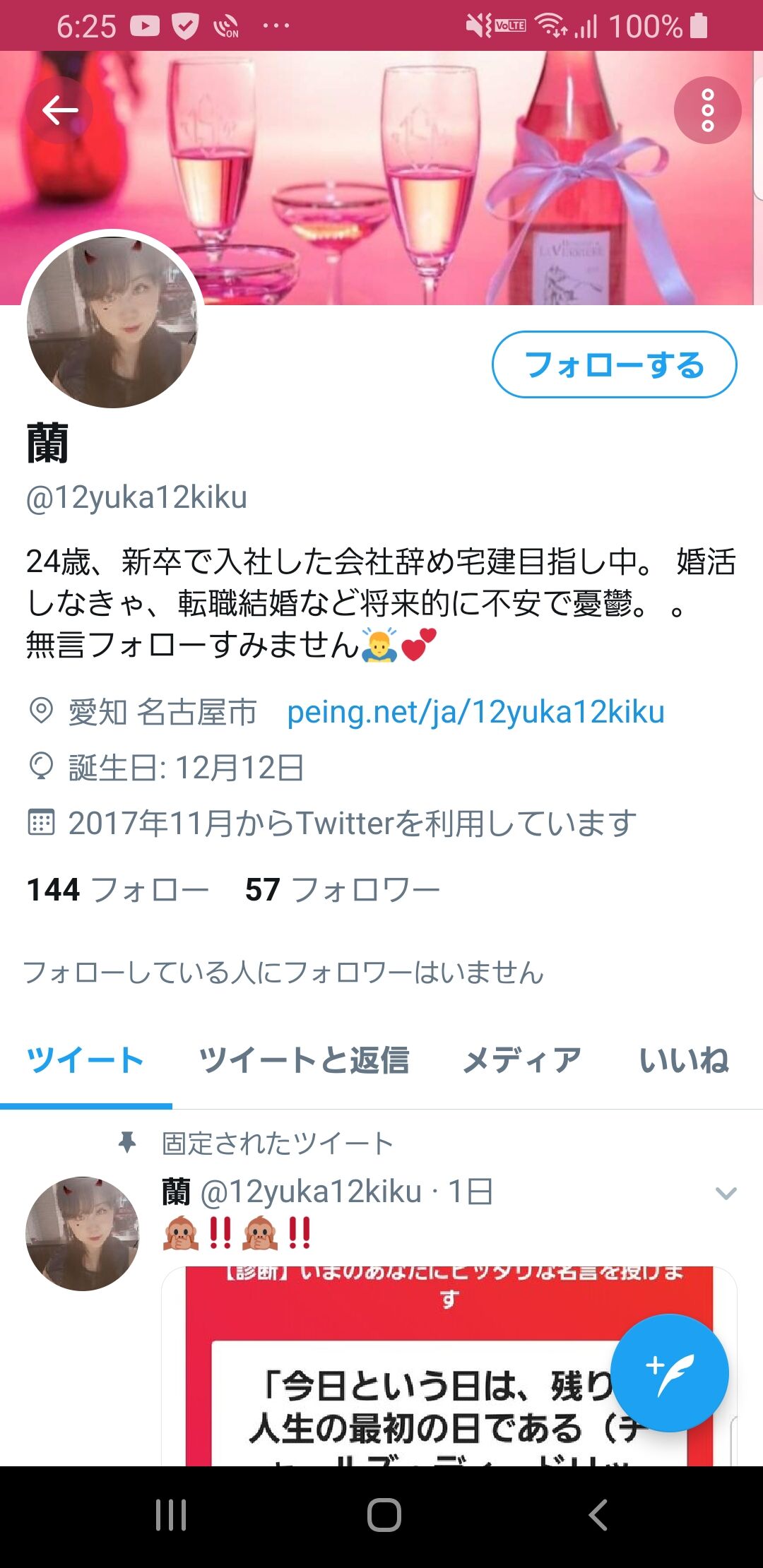This screenshot has height=1568, width=763.
Task: Open the system recent apps button
Action: [x=171, y=1515]
